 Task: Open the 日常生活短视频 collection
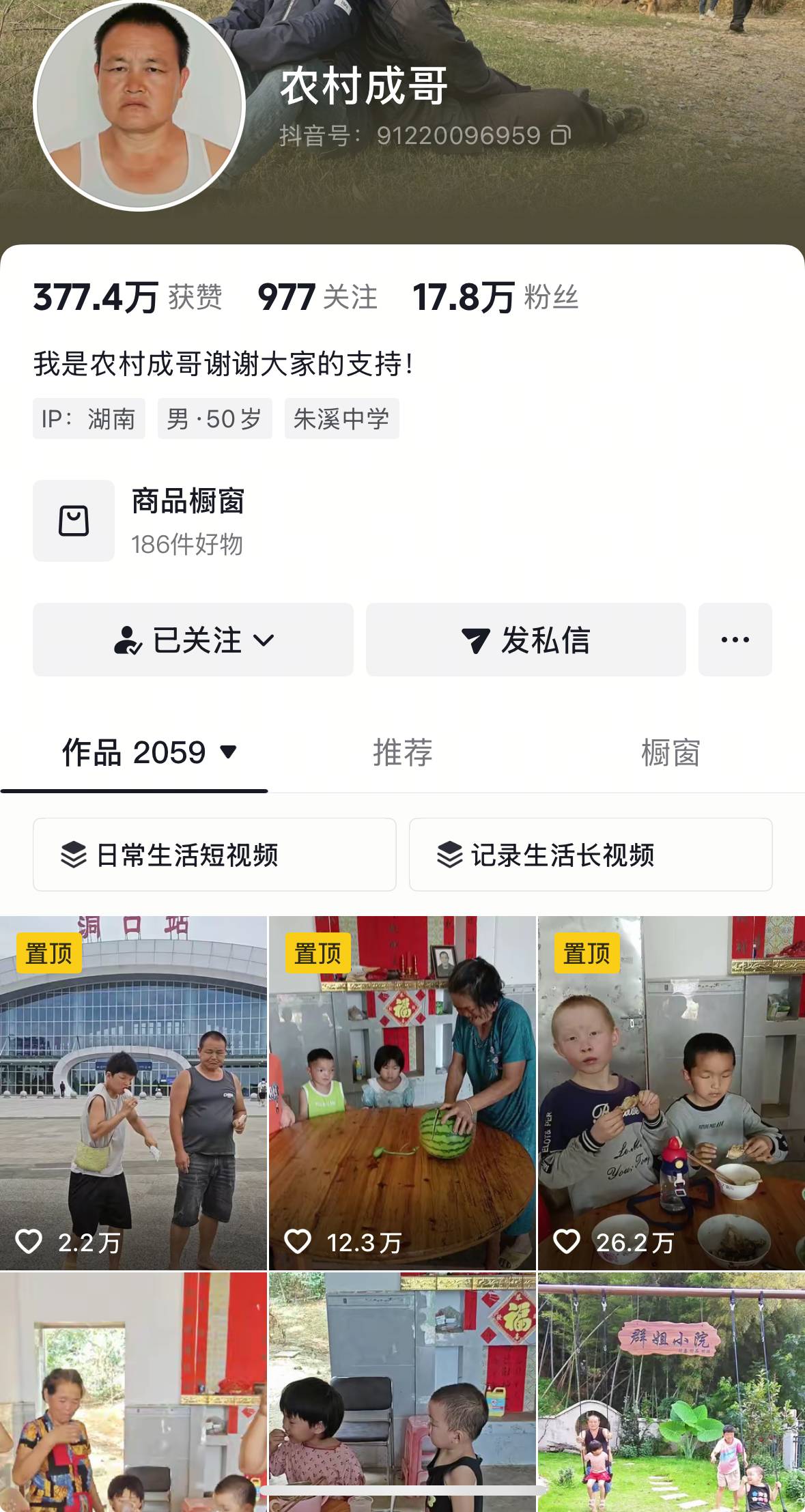coord(214,855)
